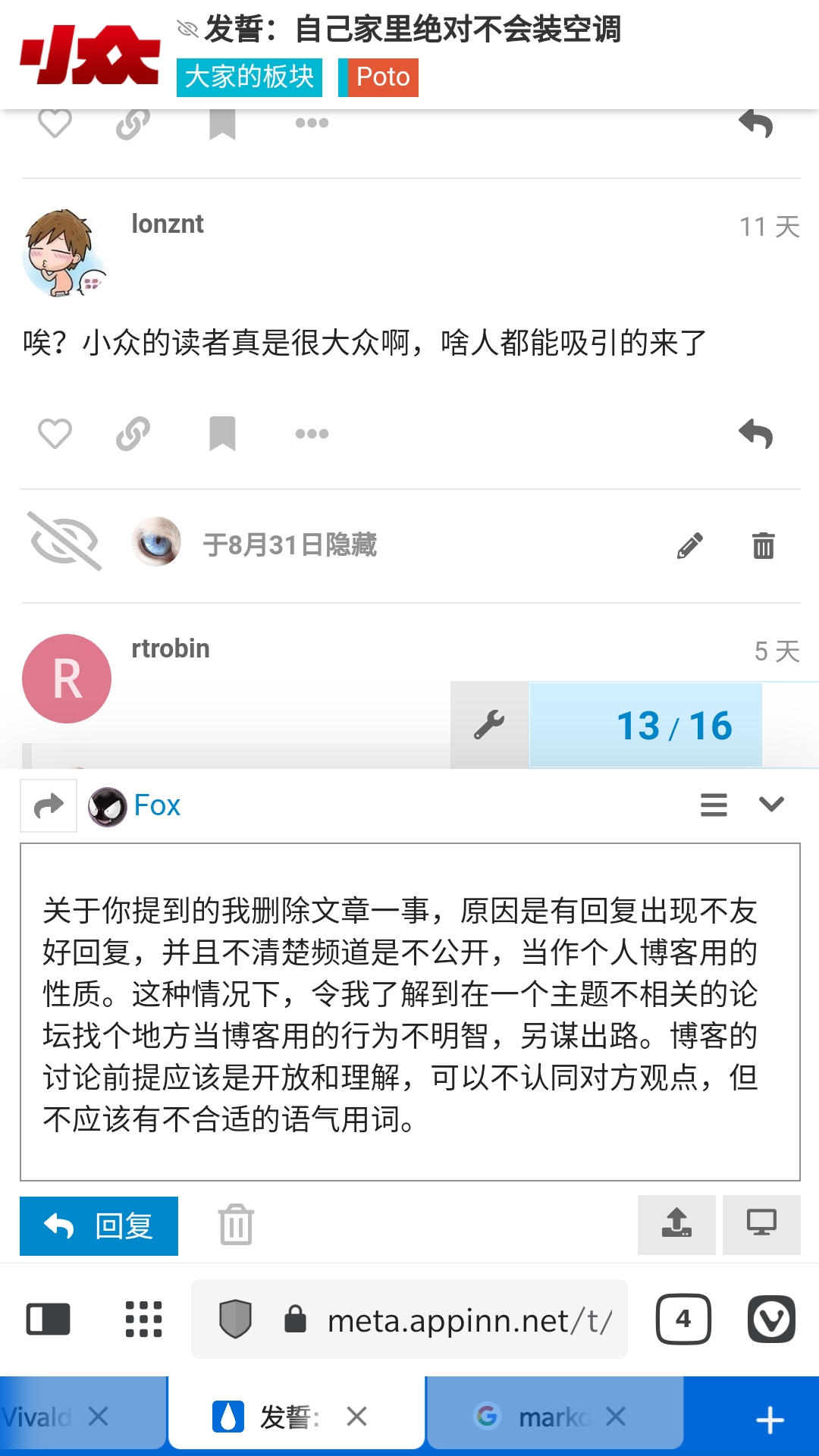Open composer toolbar hamburger menu

coord(714,805)
